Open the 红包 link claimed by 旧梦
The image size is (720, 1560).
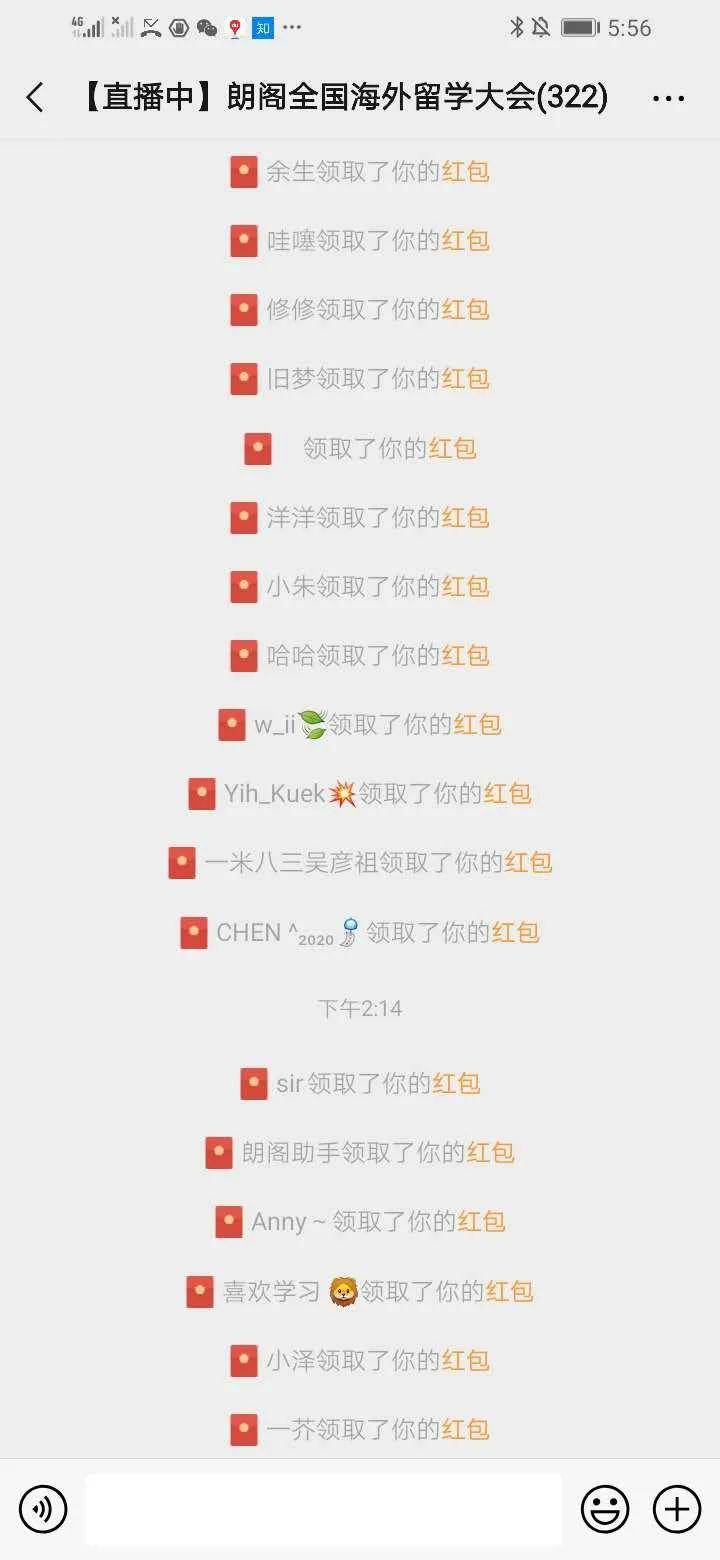tap(466, 379)
